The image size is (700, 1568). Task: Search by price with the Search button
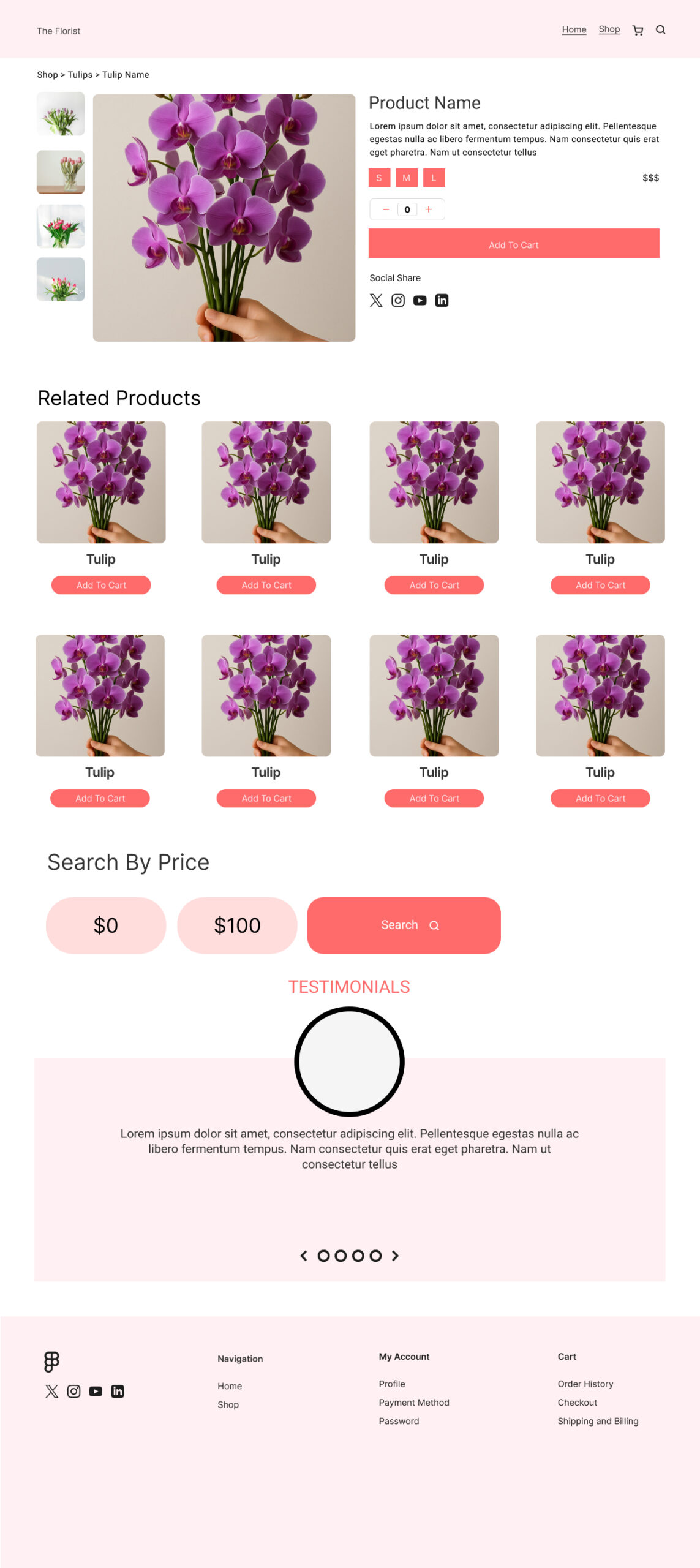(404, 925)
